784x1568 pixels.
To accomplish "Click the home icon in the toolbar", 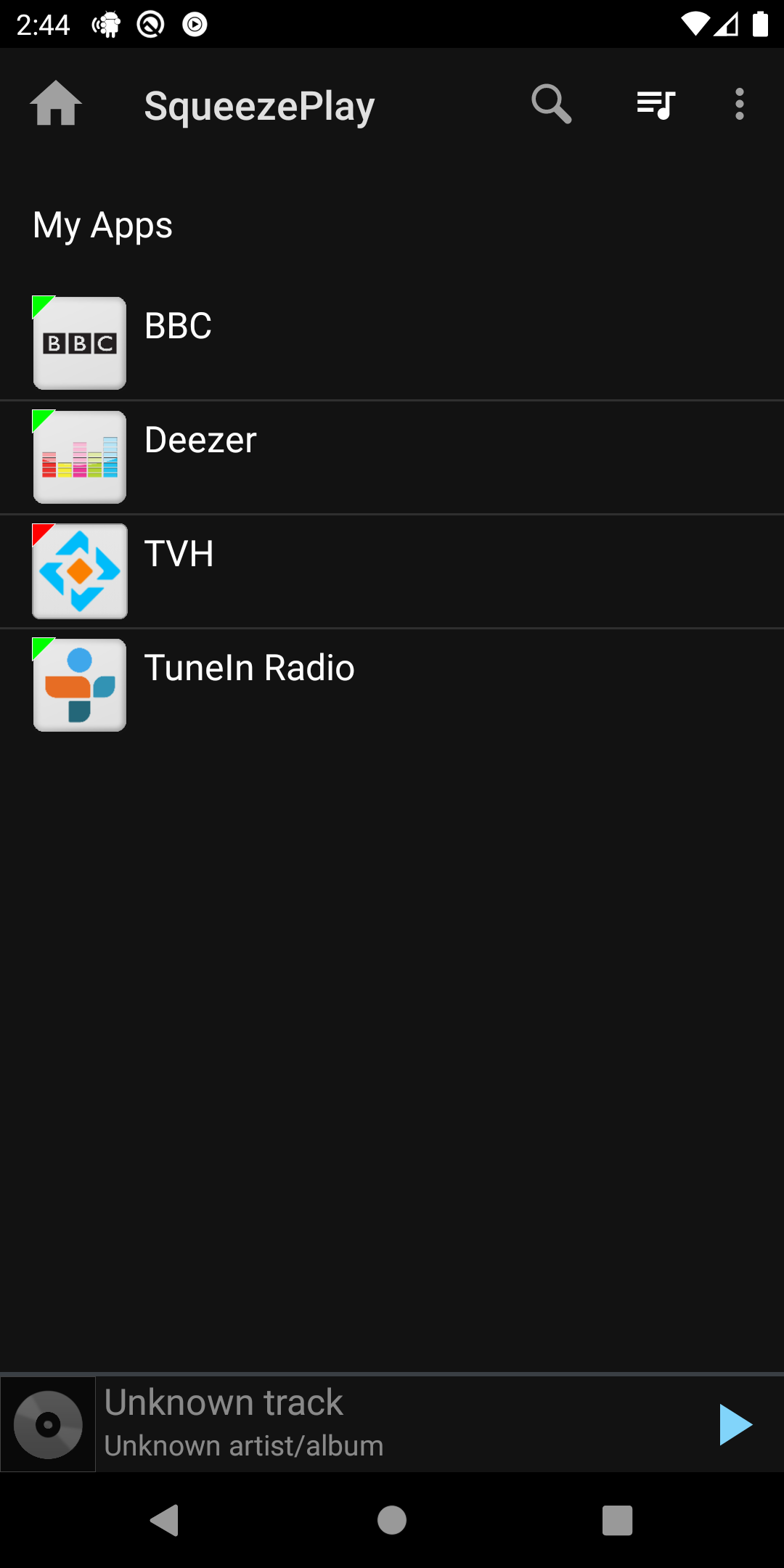I will (55, 104).
